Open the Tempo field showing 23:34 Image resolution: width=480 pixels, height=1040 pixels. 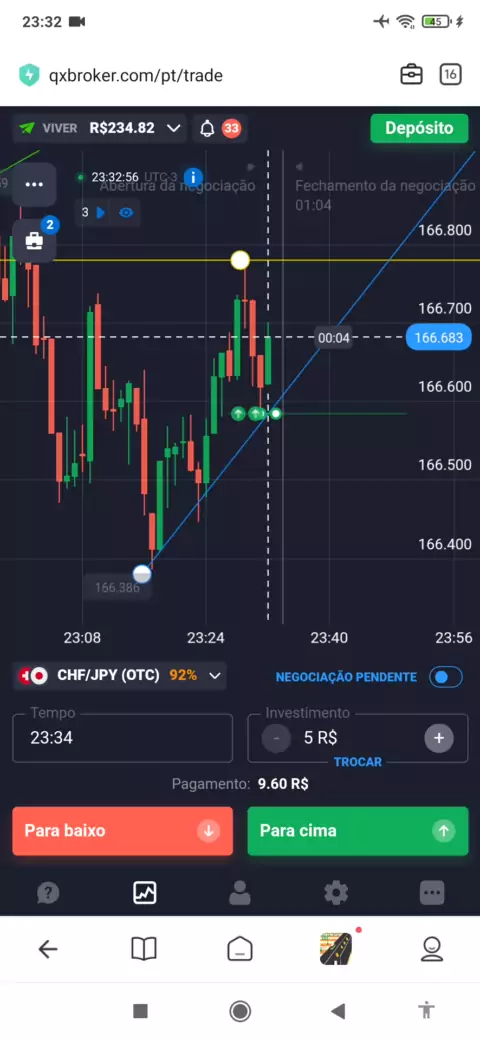tap(123, 738)
